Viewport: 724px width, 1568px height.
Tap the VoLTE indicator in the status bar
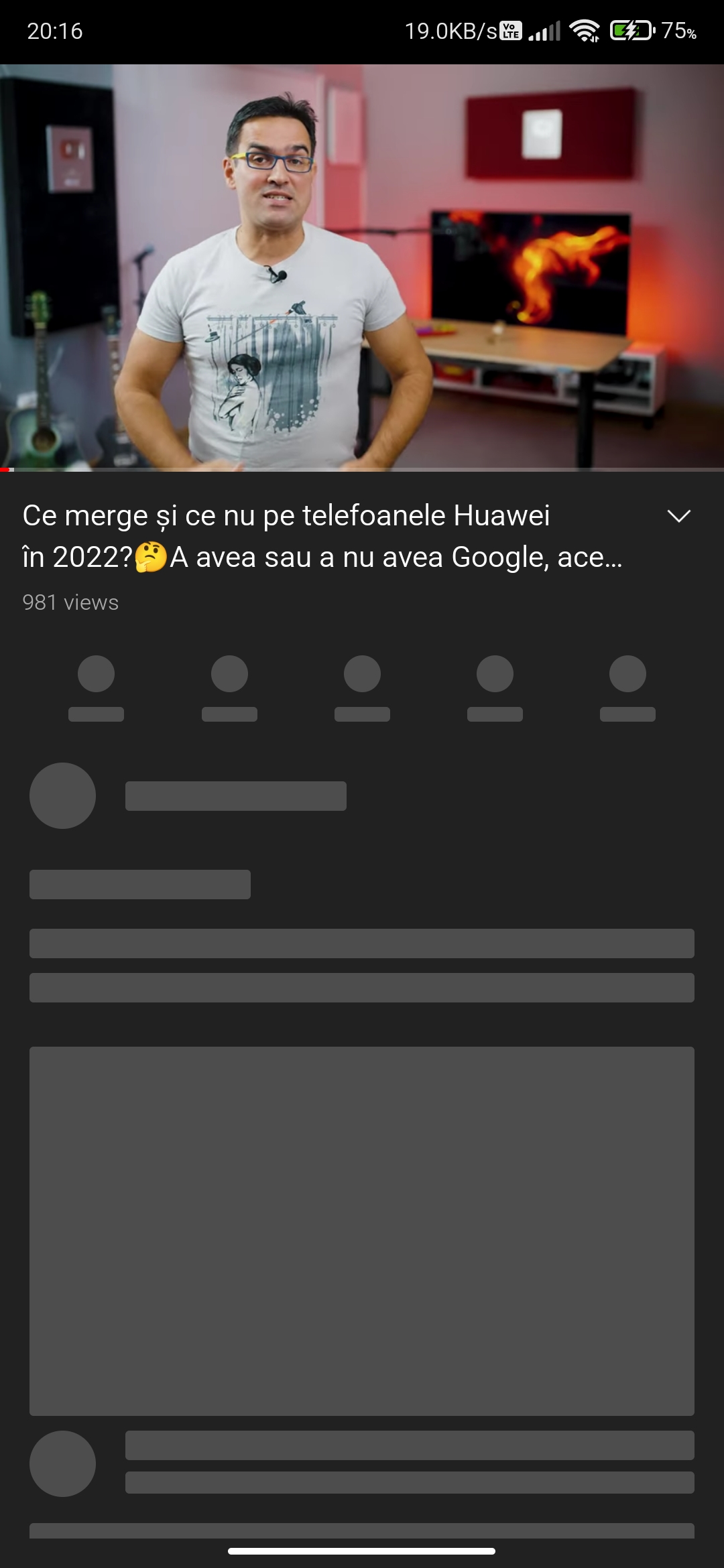[x=511, y=30]
